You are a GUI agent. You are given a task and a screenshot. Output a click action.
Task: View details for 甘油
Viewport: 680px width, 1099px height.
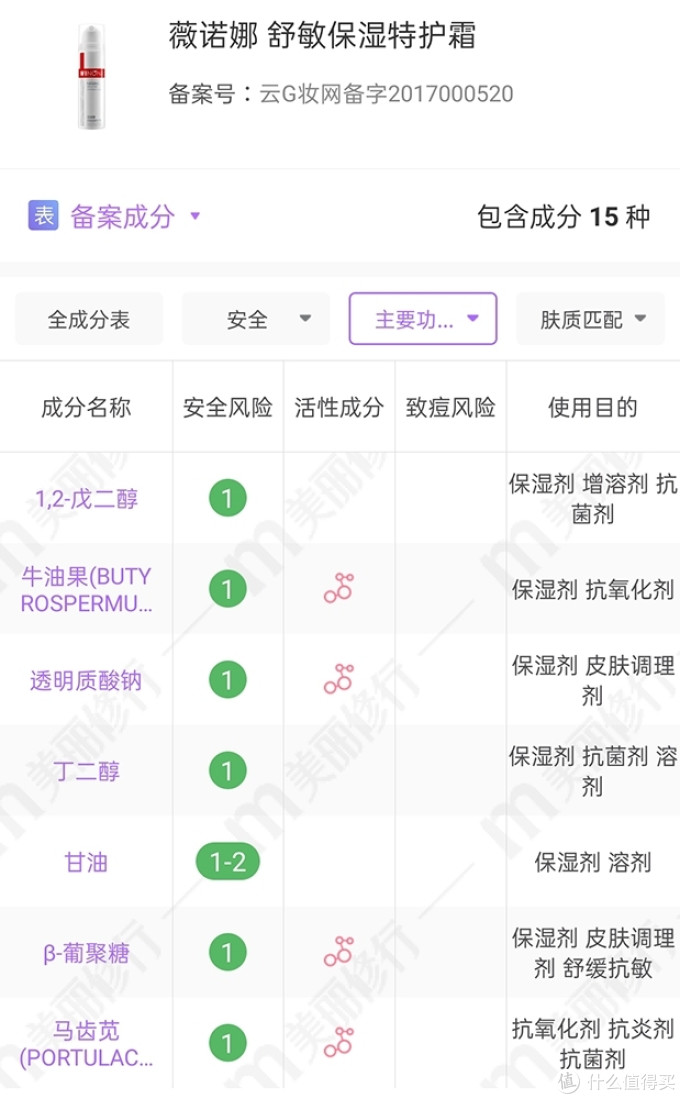click(87, 862)
